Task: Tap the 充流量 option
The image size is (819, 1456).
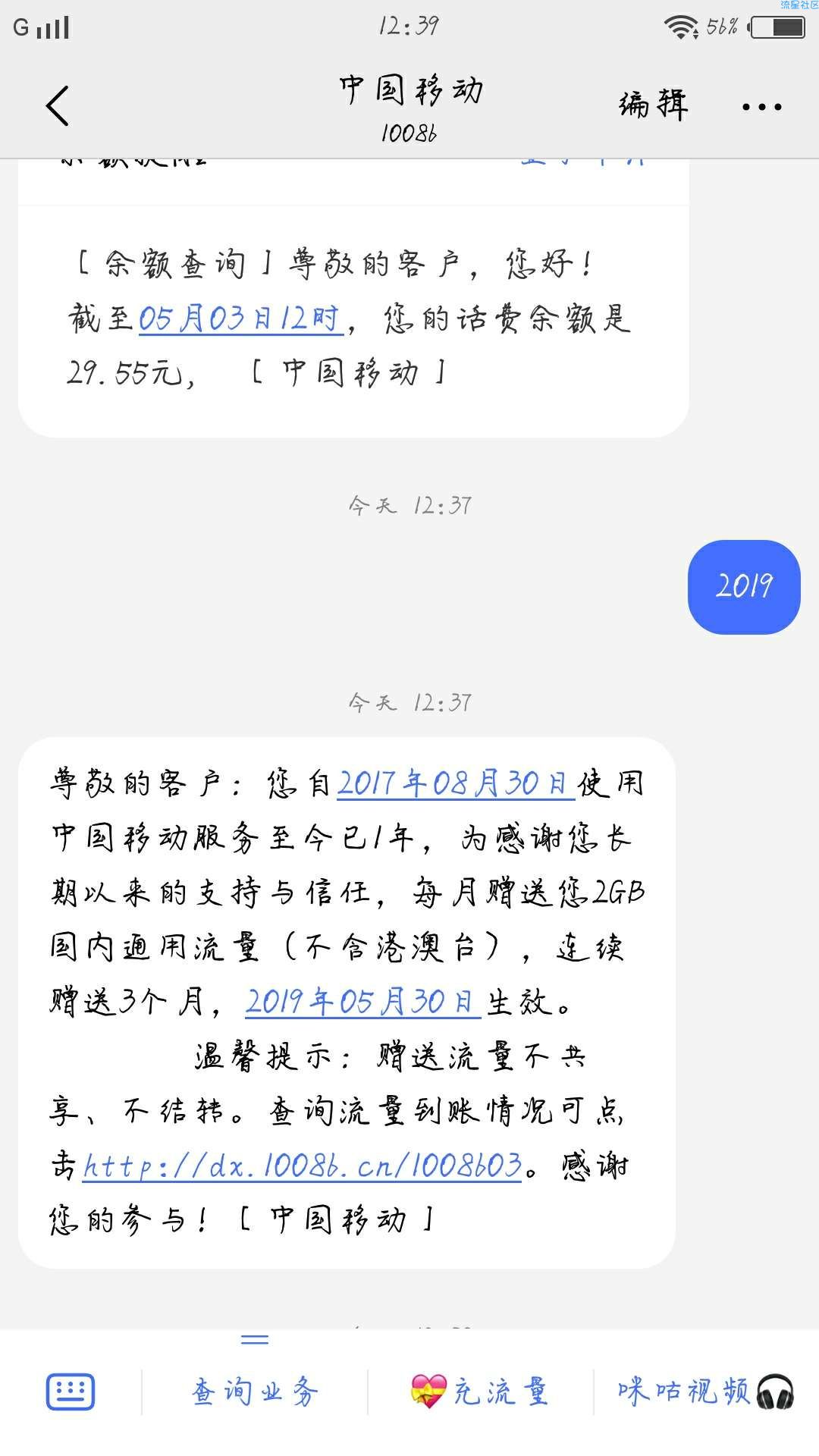Action: click(479, 1392)
